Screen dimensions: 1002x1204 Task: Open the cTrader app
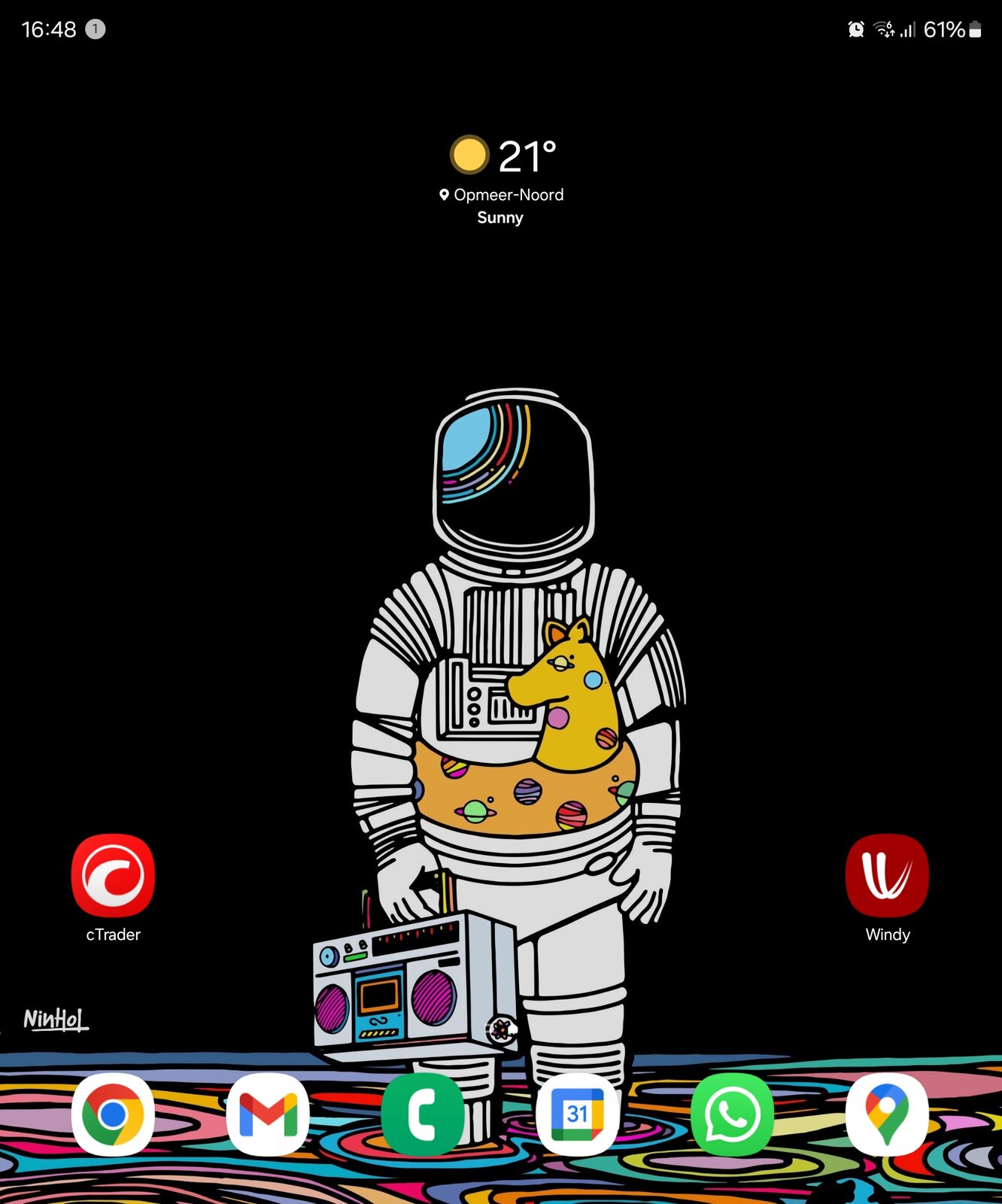click(113, 876)
